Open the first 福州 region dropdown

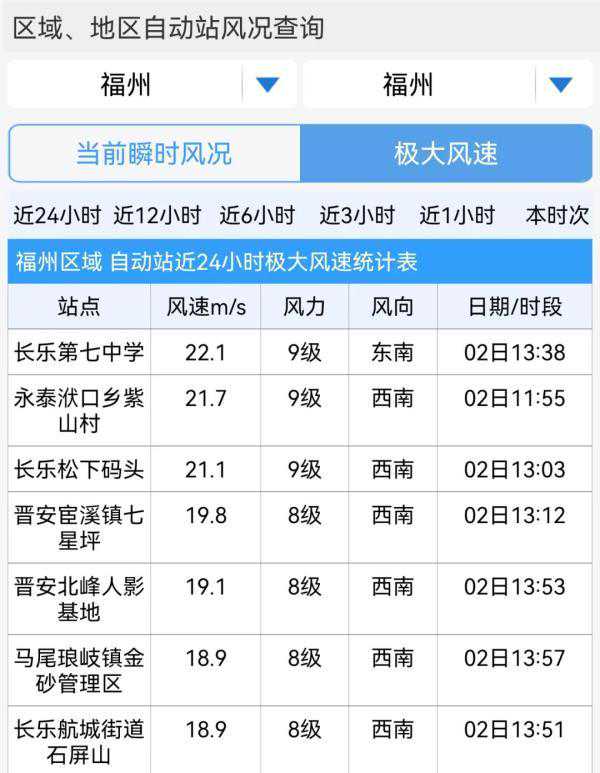coord(152,85)
